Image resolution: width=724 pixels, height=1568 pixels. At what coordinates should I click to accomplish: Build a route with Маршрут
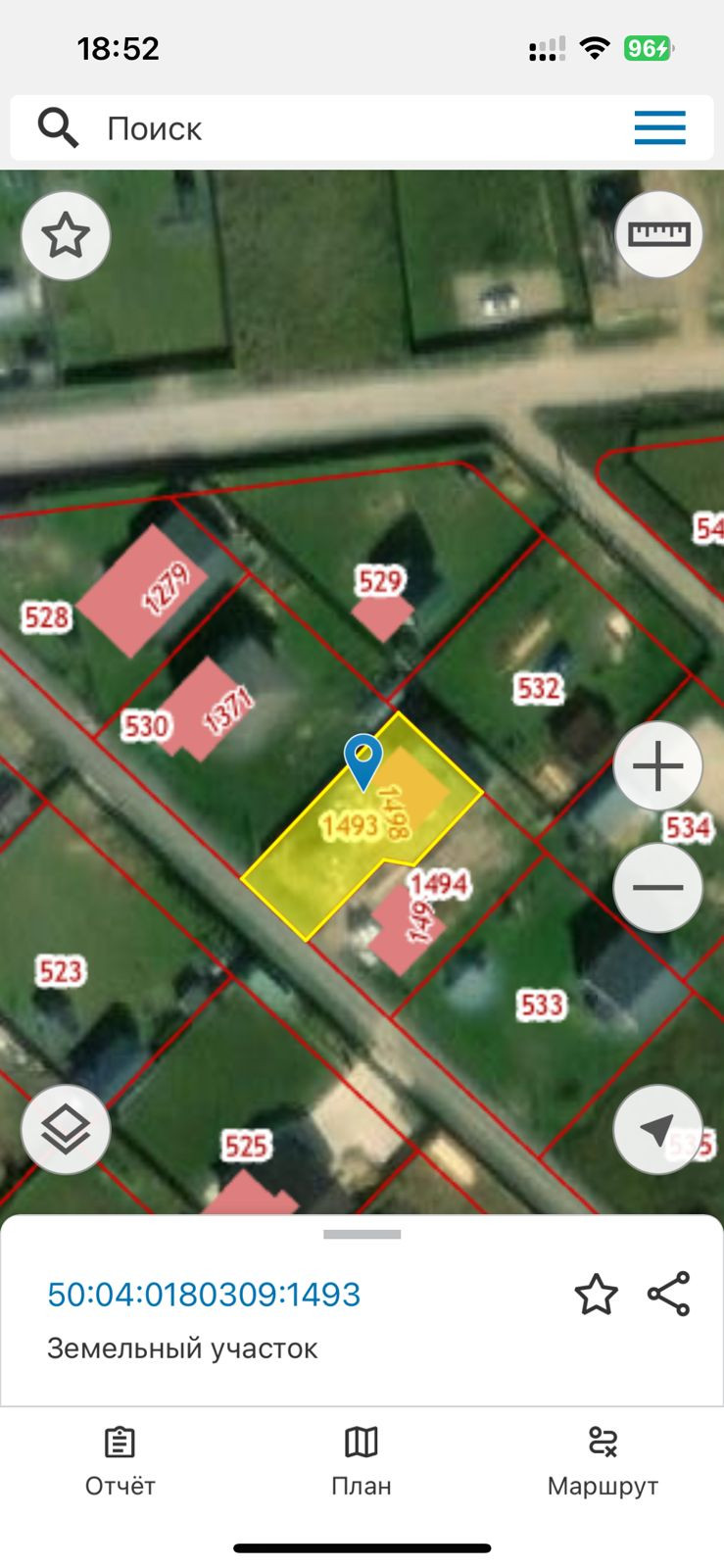(x=603, y=1461)
